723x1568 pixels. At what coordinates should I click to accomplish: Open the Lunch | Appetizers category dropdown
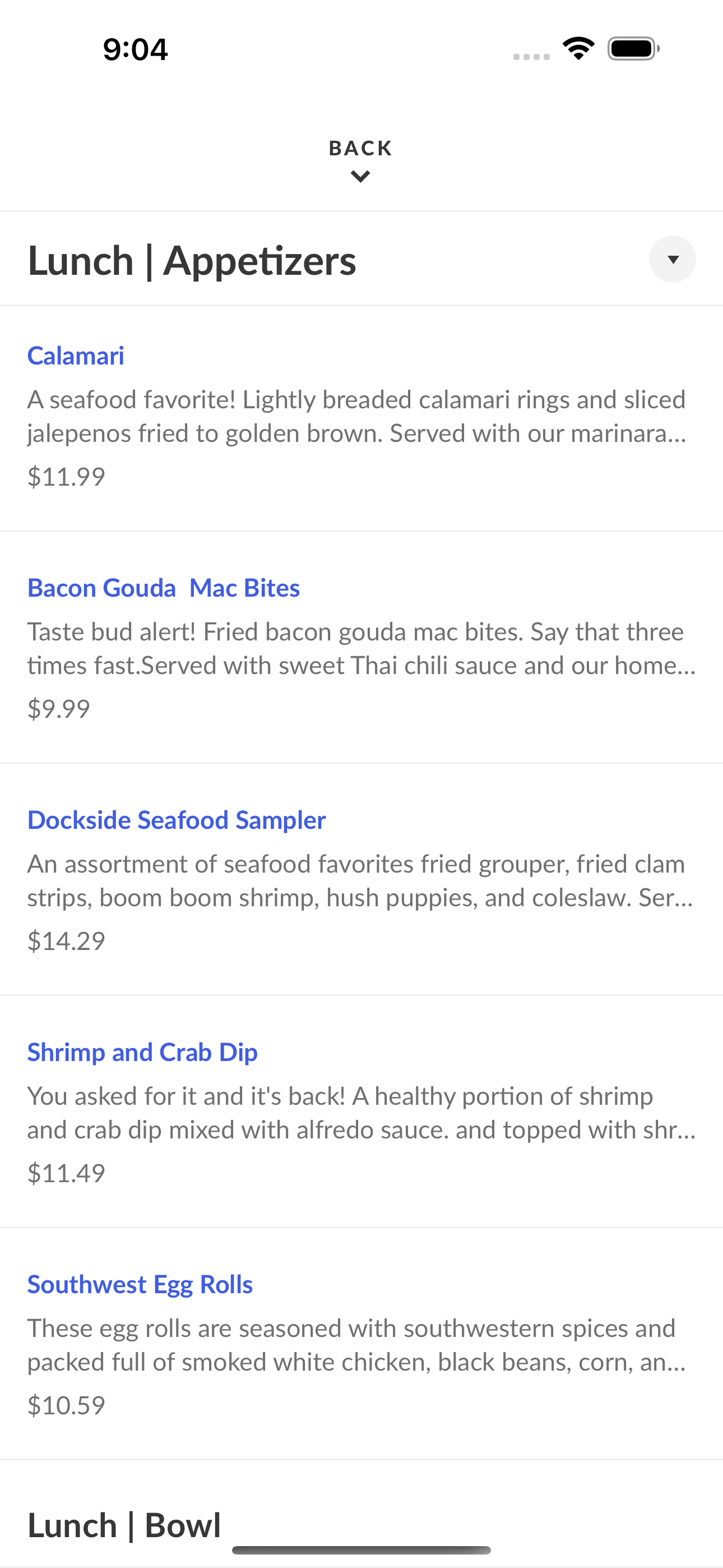click(x=672, y=259)
